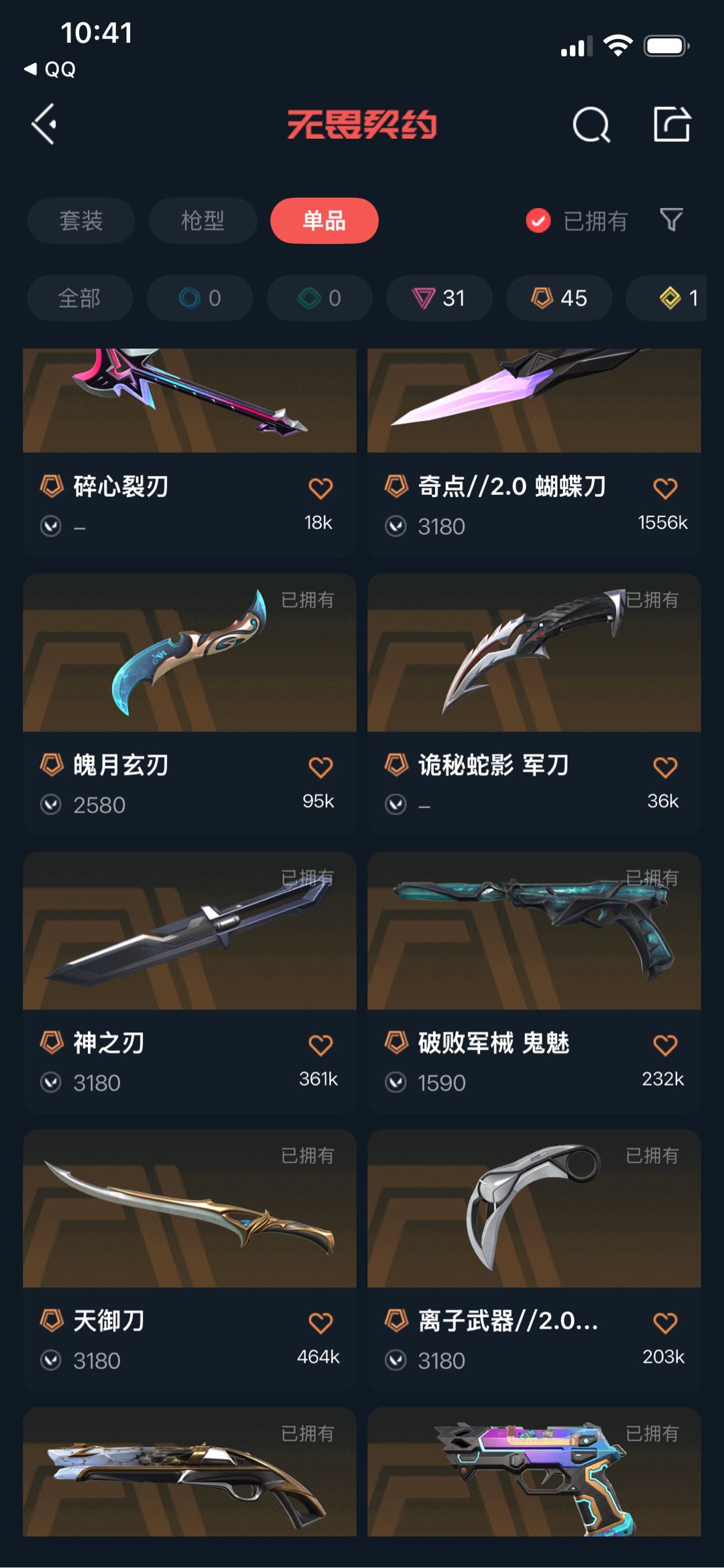Open the 神之刃 skin card

point(190,982)
